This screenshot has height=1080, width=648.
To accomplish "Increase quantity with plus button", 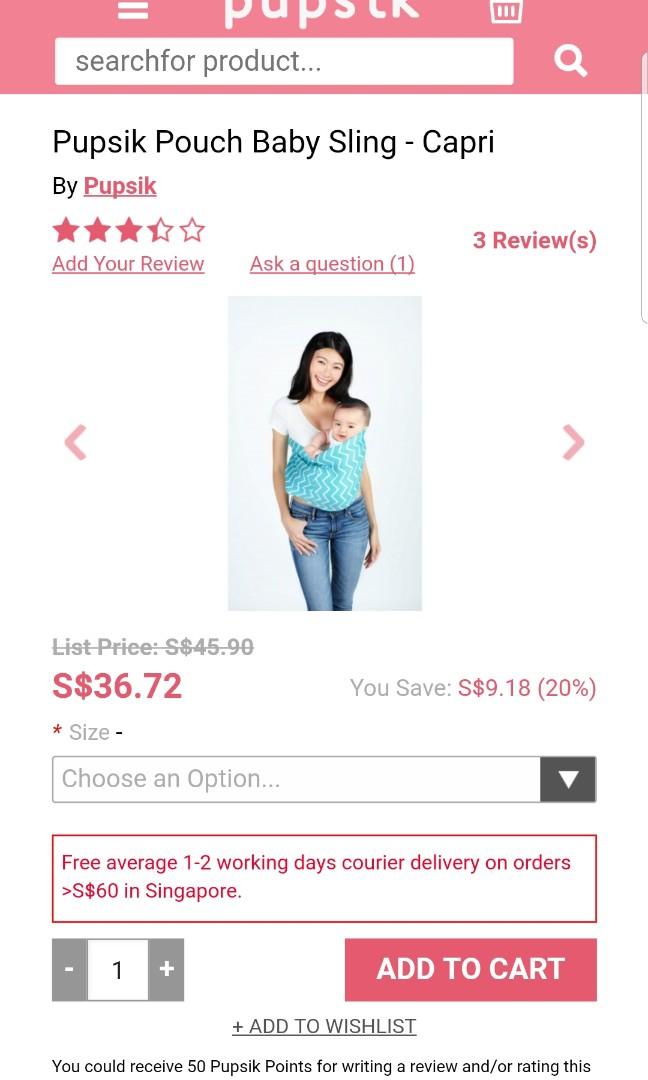I will tap(167, 969).
